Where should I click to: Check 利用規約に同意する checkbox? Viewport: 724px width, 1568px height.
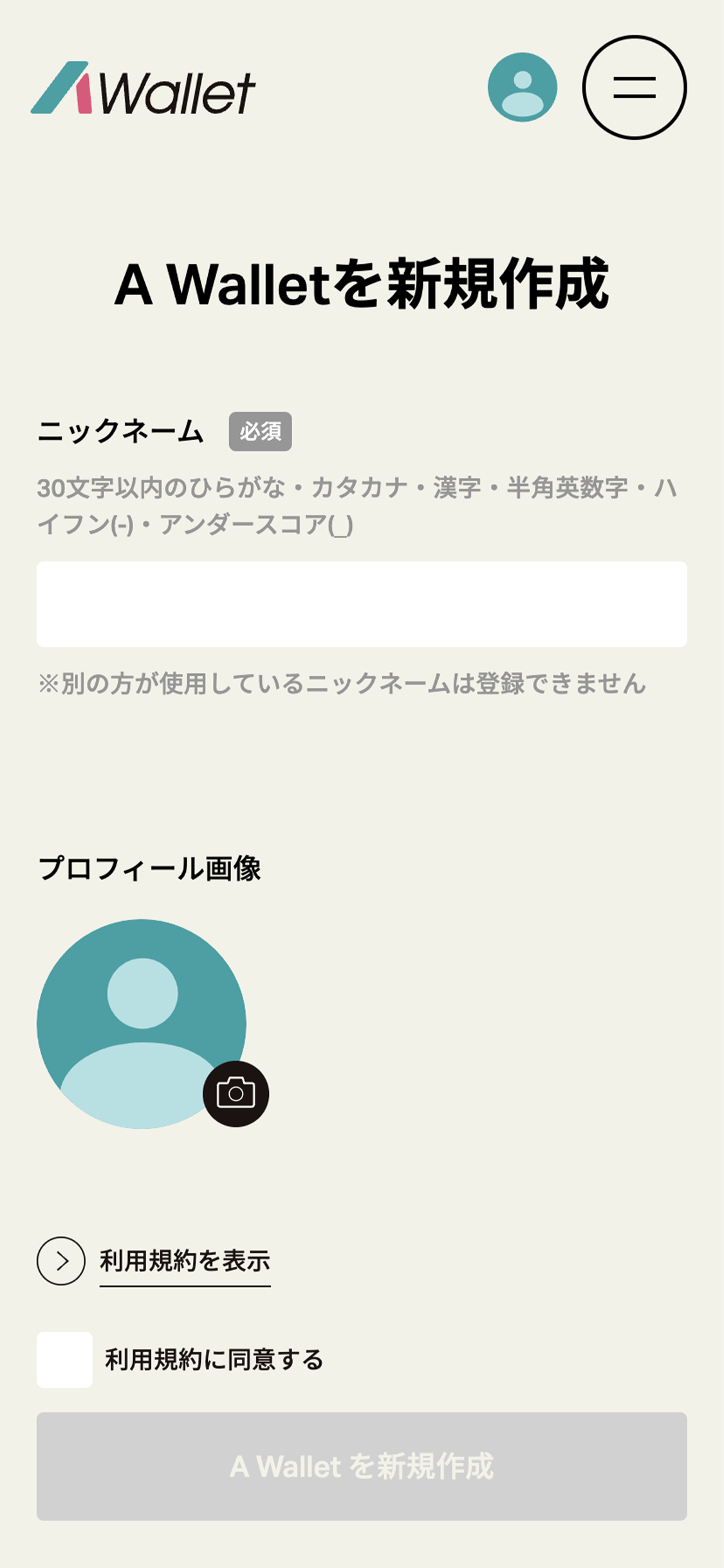coord(64,1359)
